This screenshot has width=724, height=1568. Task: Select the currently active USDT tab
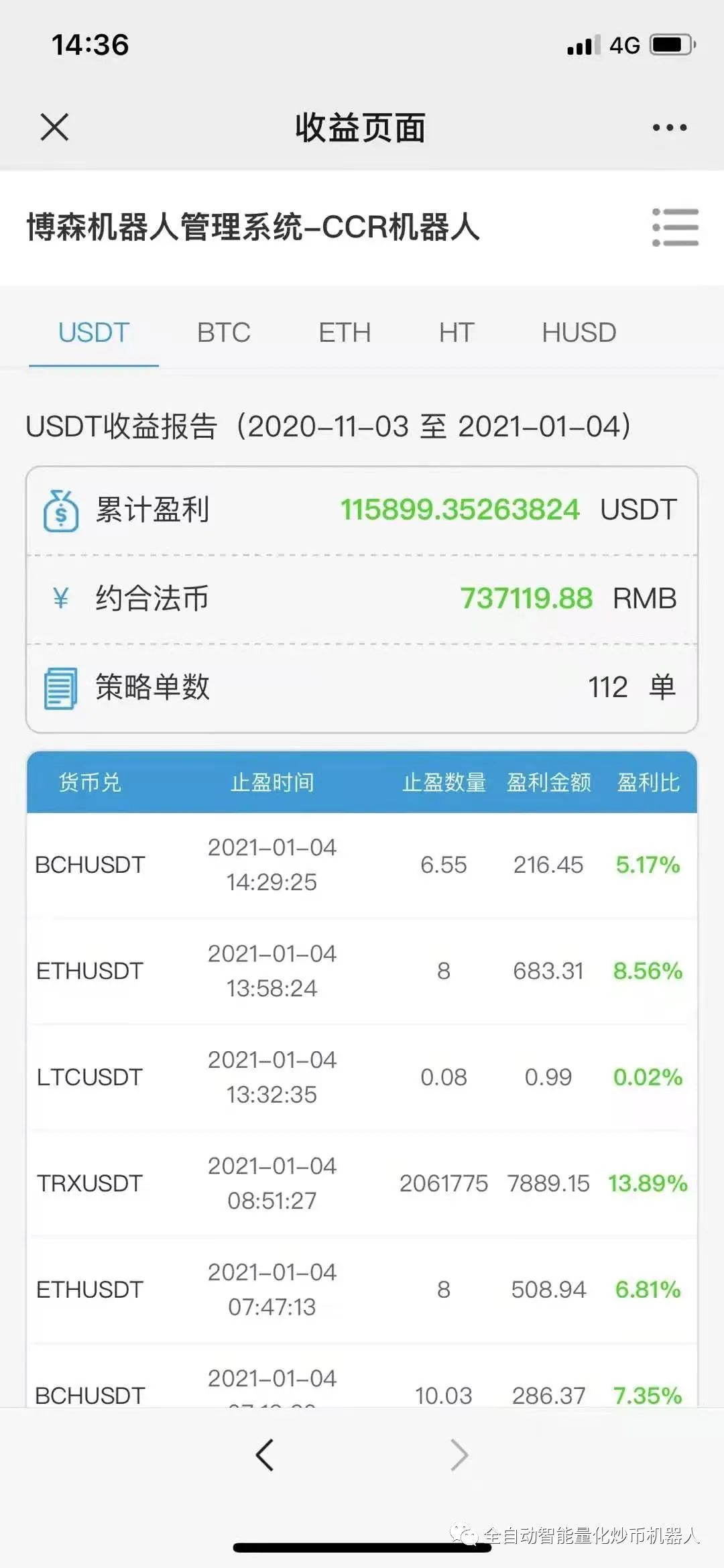93,333
